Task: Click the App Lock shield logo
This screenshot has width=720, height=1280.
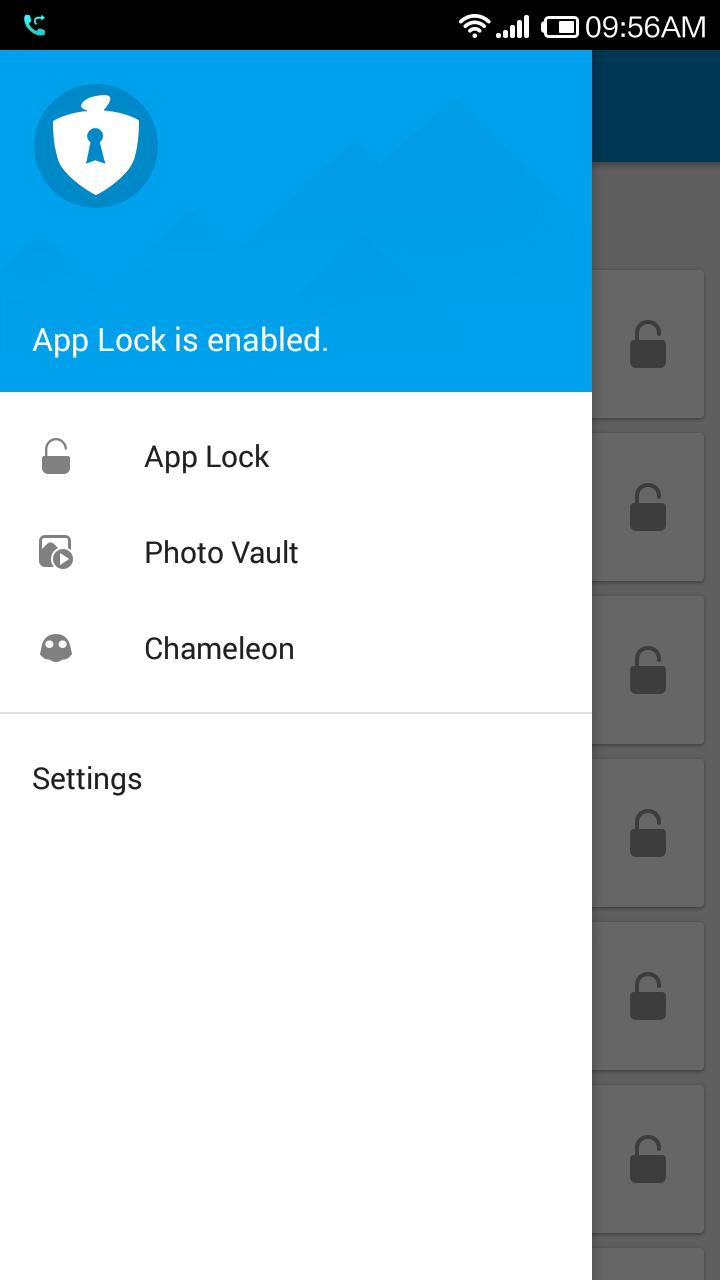Action: click(x=96, y=145)
